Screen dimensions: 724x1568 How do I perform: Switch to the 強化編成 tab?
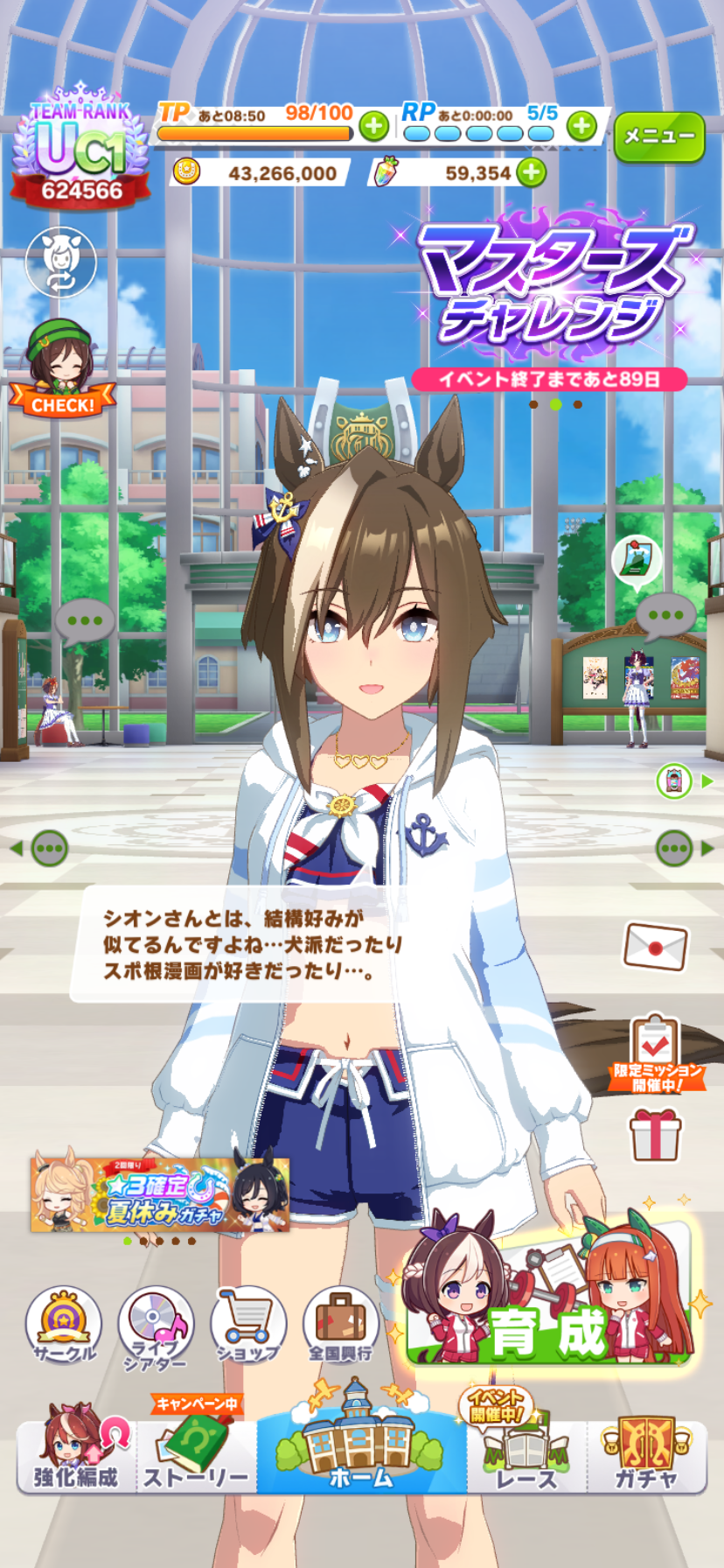(76, 1454)
